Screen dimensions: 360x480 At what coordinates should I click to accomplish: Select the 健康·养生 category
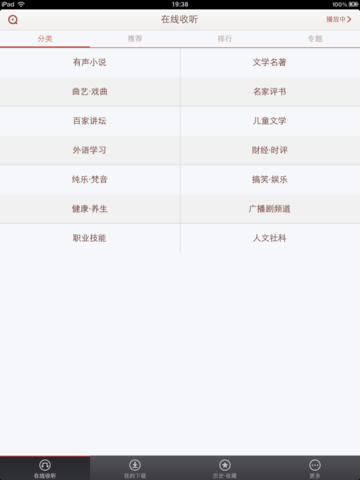point(90,209)
